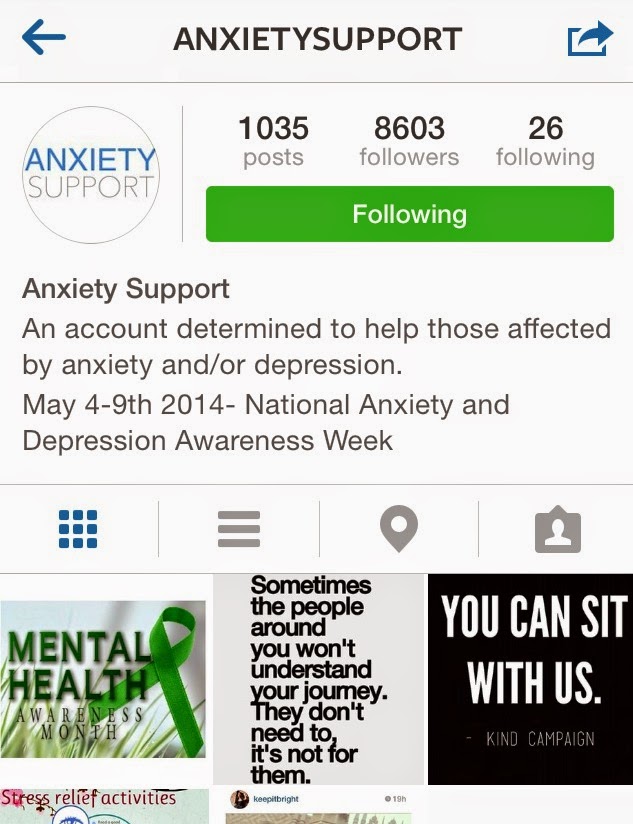Screen dimensions: 633x824
Task: Open the 'You can sit with us' post
Action: pyautogui.click(x=531, y=678)
